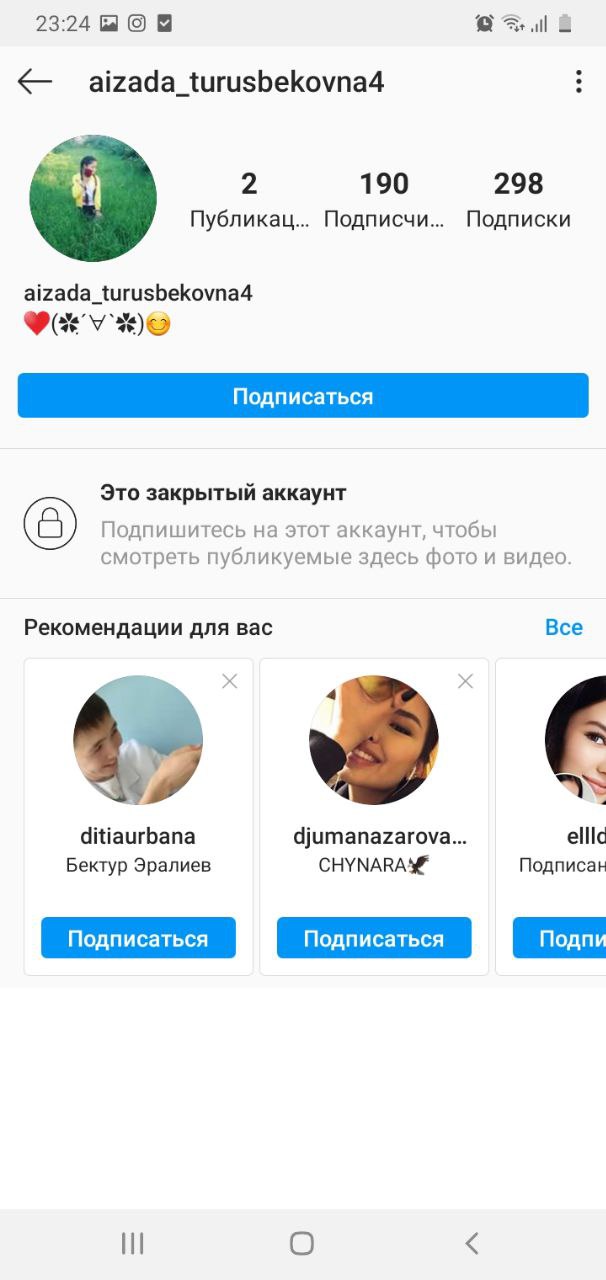
Task: Tap Все to see all recommendations
Action: point(563,628)
